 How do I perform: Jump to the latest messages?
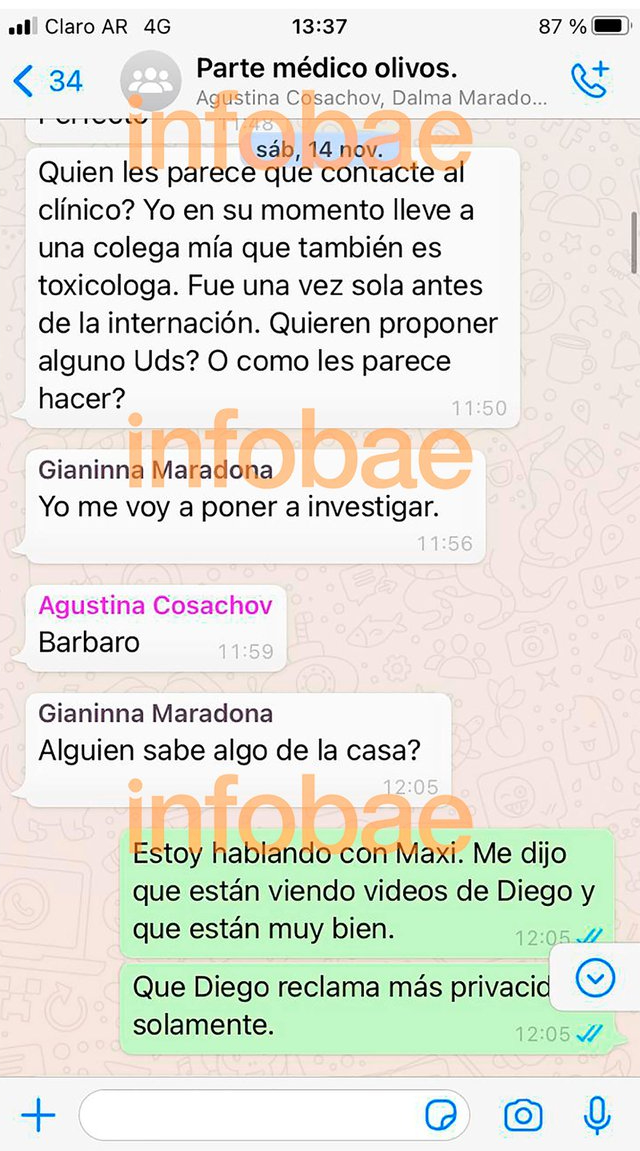[x=595, y=977]
